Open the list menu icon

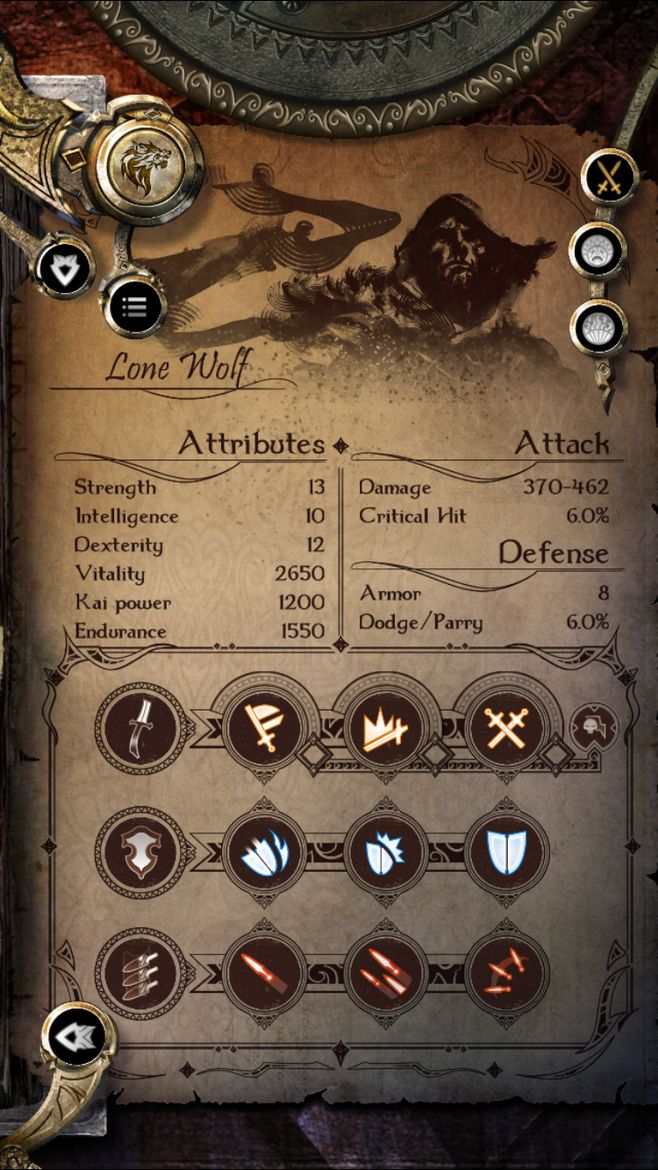135,306
